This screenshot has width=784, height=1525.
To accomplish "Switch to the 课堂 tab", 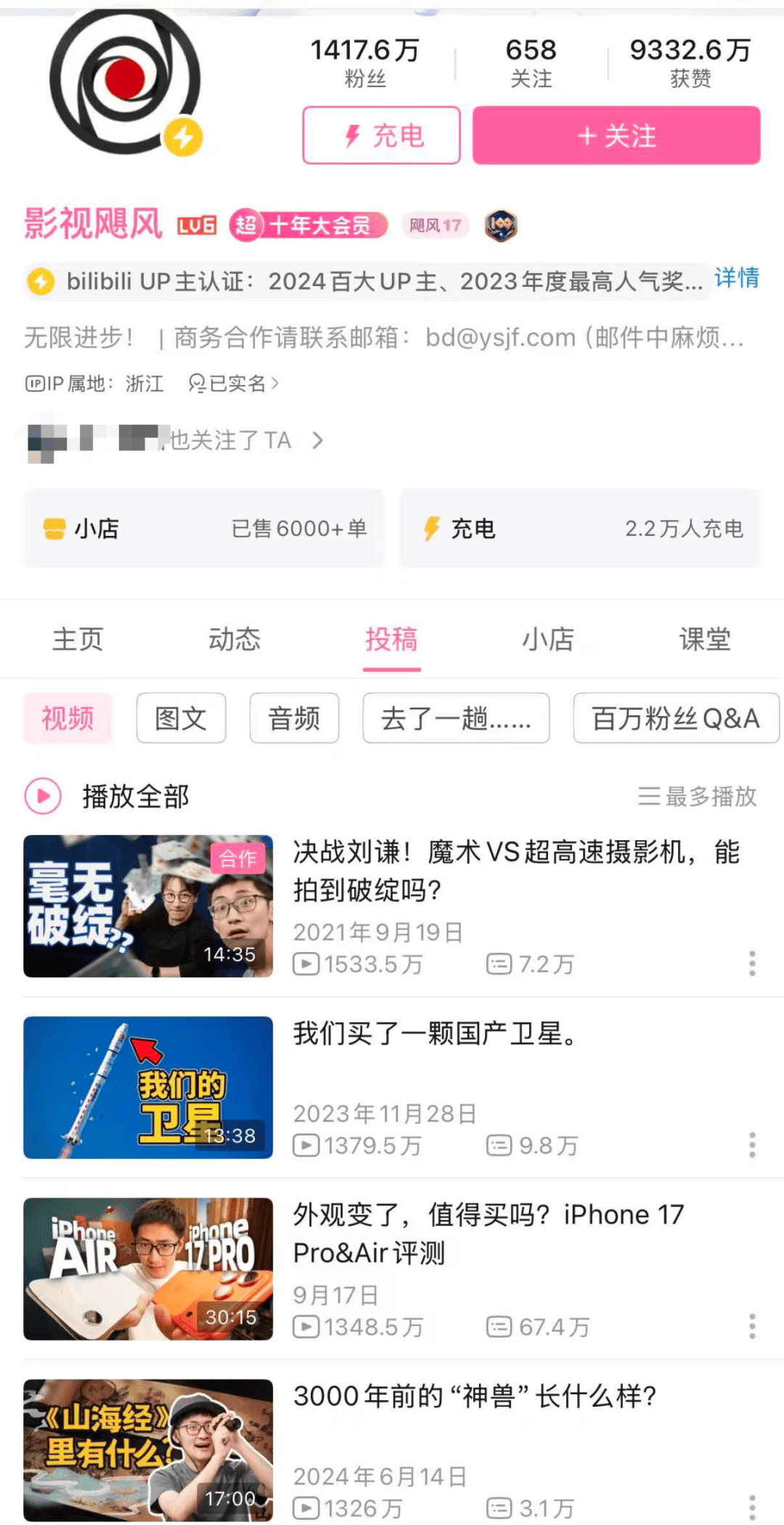I will 705,640.
